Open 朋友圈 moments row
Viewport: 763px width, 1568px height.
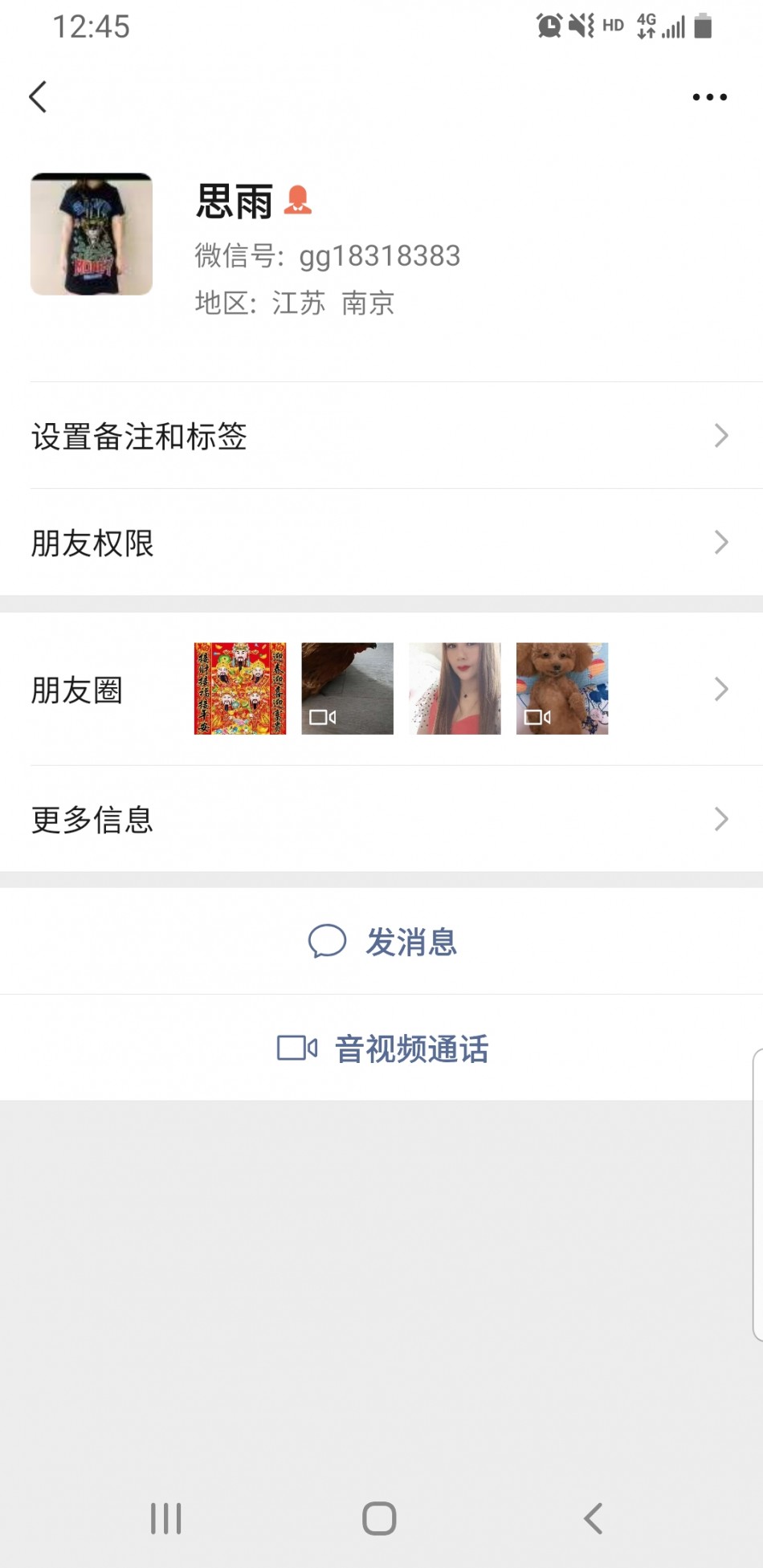click(x=381, y=689)
